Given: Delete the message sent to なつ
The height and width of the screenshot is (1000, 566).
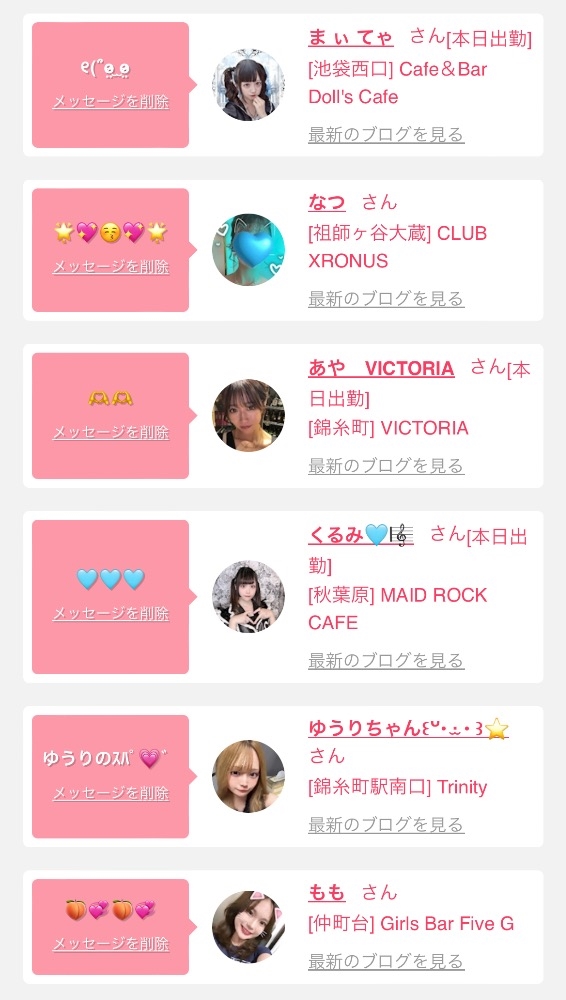Looking at the screenshot, I should pos(110,266).
